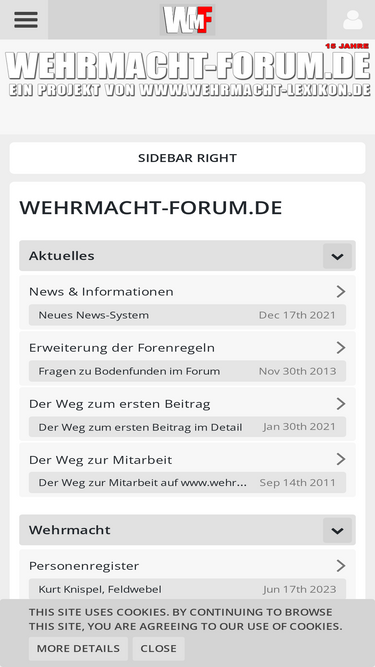
Task: Open the user login icon
Action: point(352,20)
